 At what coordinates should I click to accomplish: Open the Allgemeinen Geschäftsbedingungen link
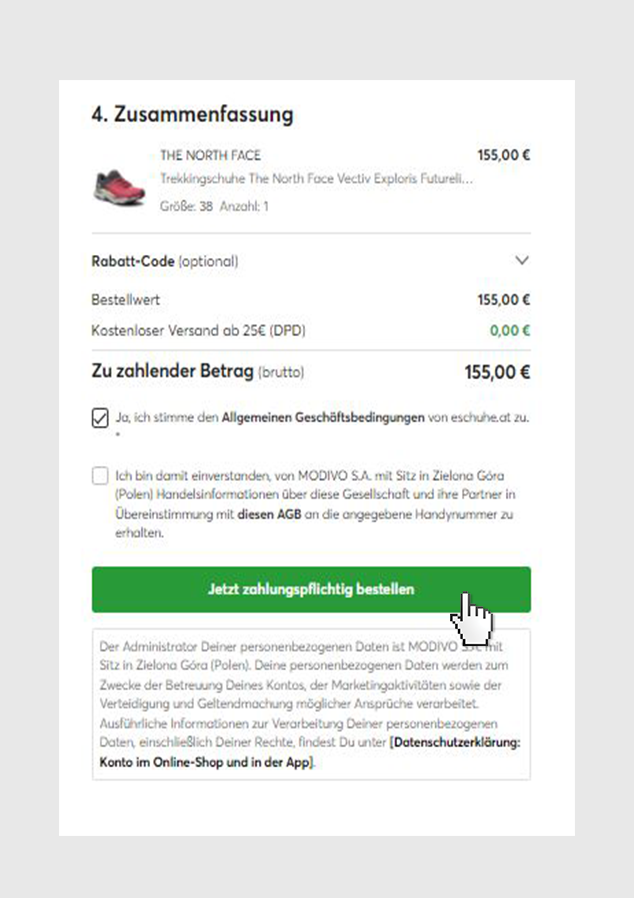(323, 418)
